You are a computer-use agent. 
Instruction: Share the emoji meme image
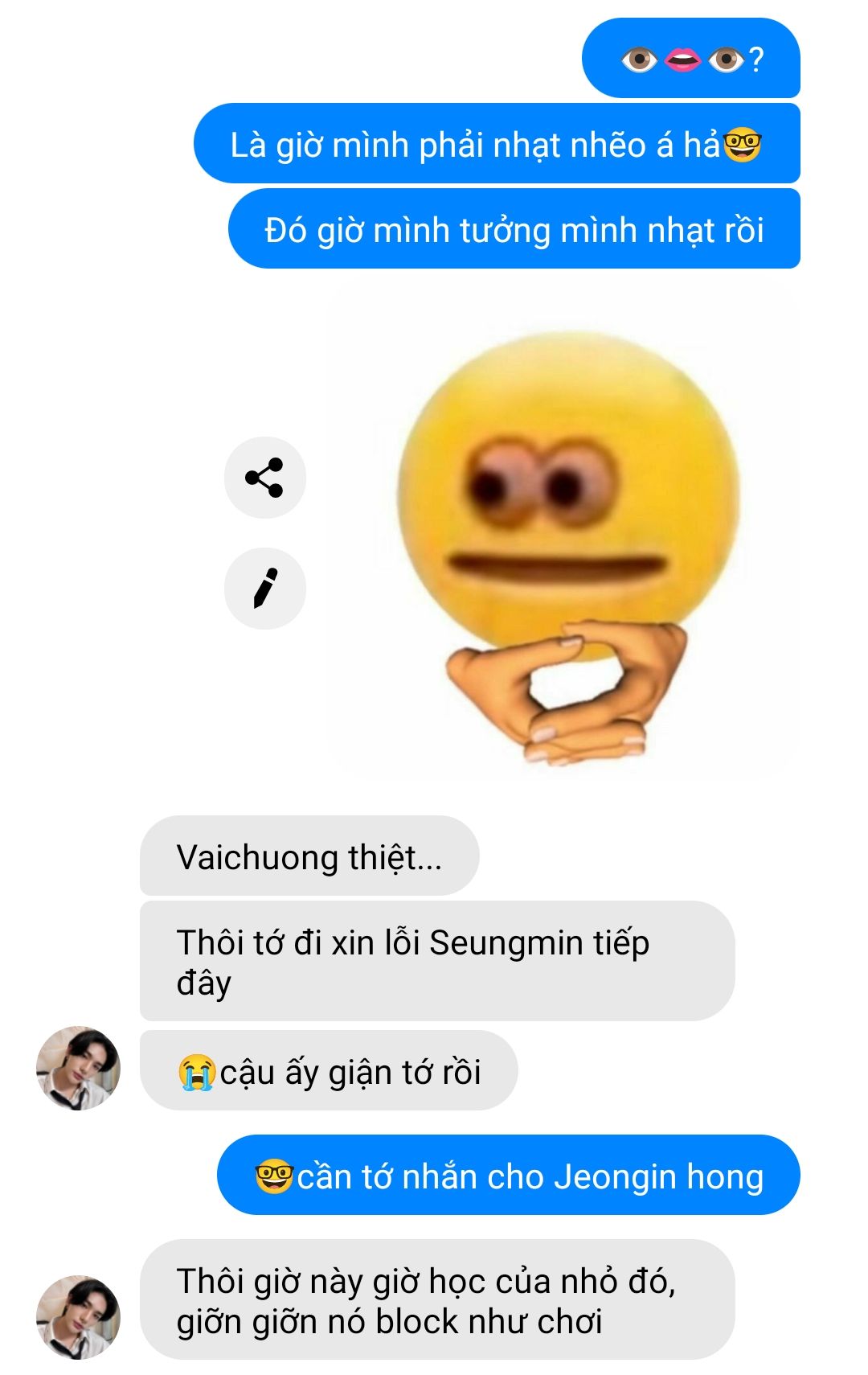pos(264,478)
